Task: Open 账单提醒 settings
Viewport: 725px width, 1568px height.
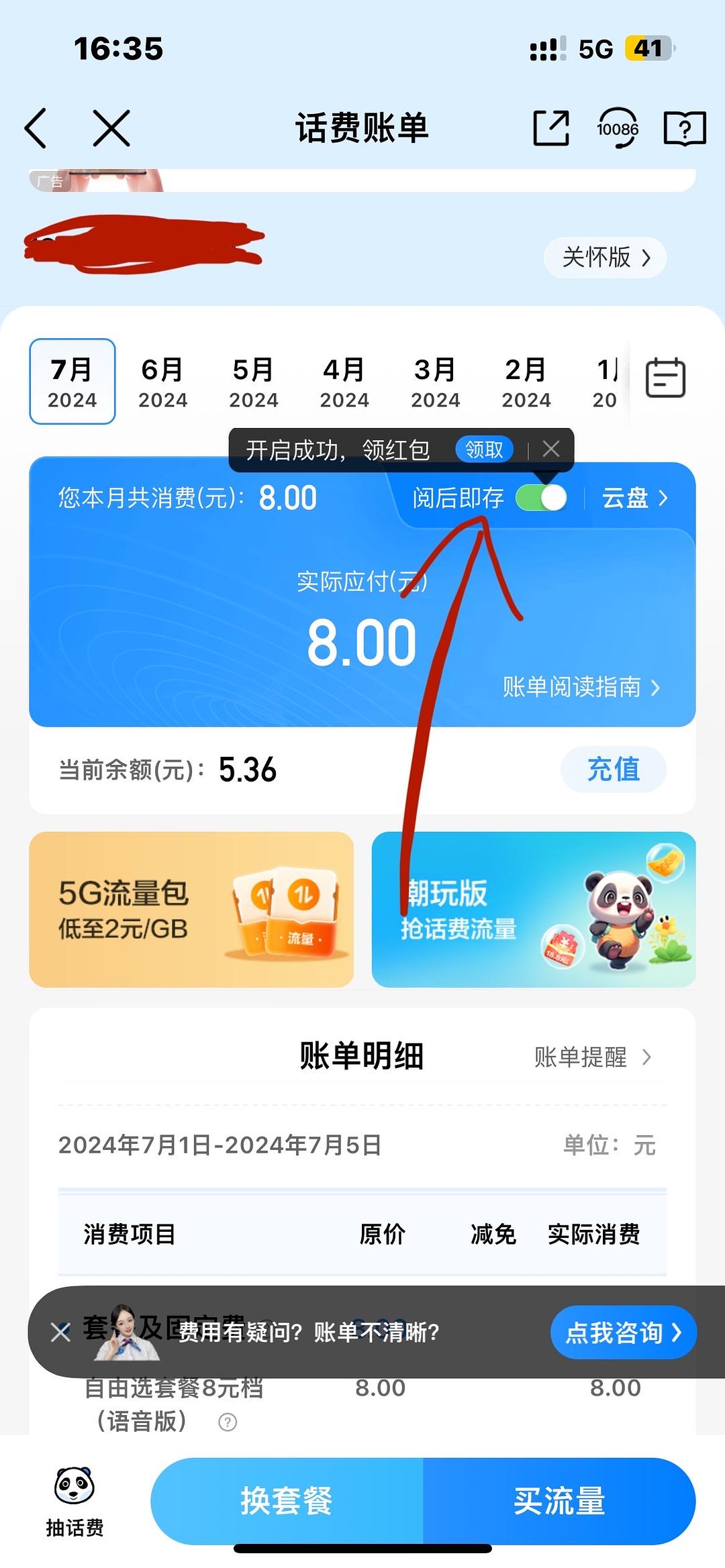Action: tap(592, 1057)
